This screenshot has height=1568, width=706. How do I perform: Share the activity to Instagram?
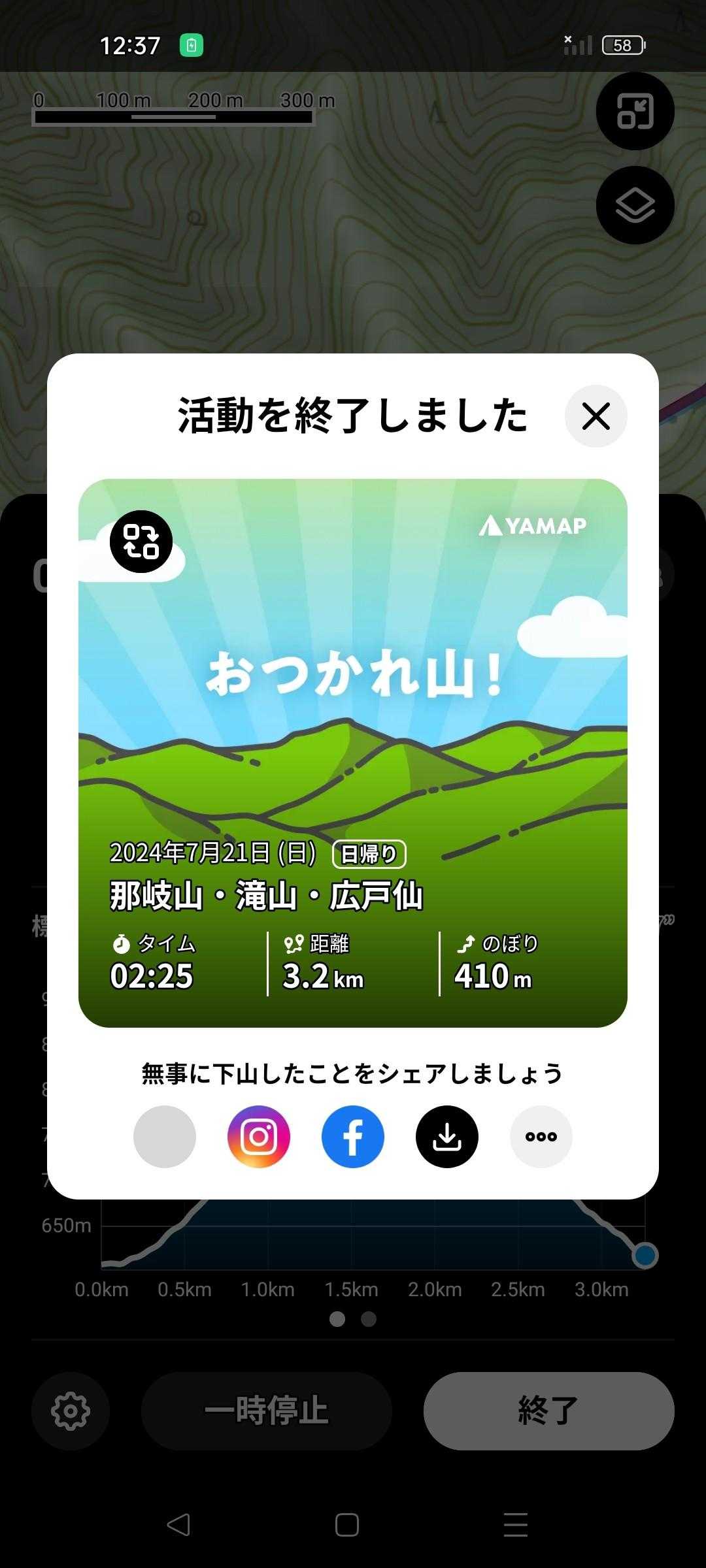[259, 1137]
